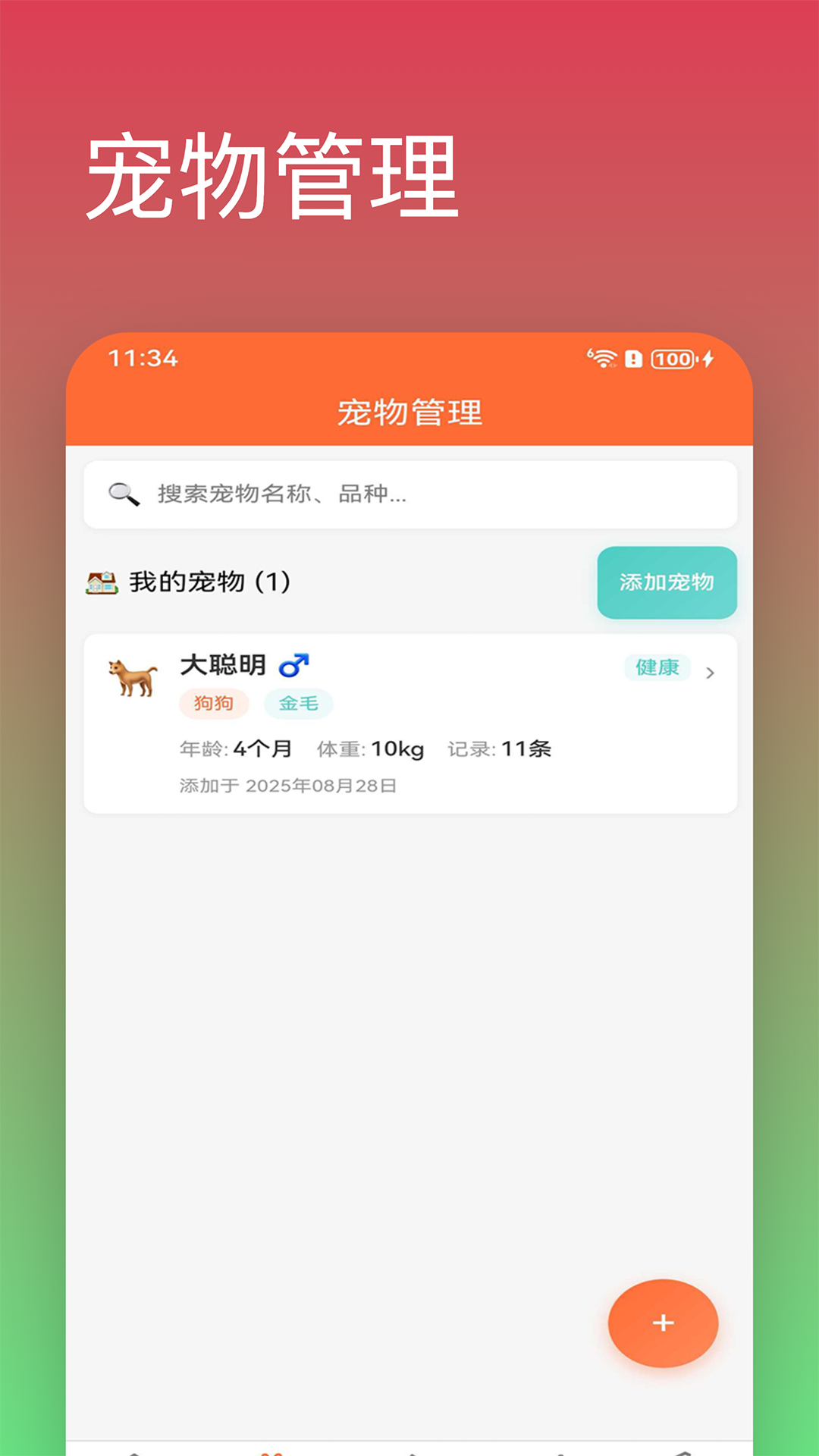819x1456 pixels.
Task: Select the 狗狗 category tag
Action: [215, 704]
